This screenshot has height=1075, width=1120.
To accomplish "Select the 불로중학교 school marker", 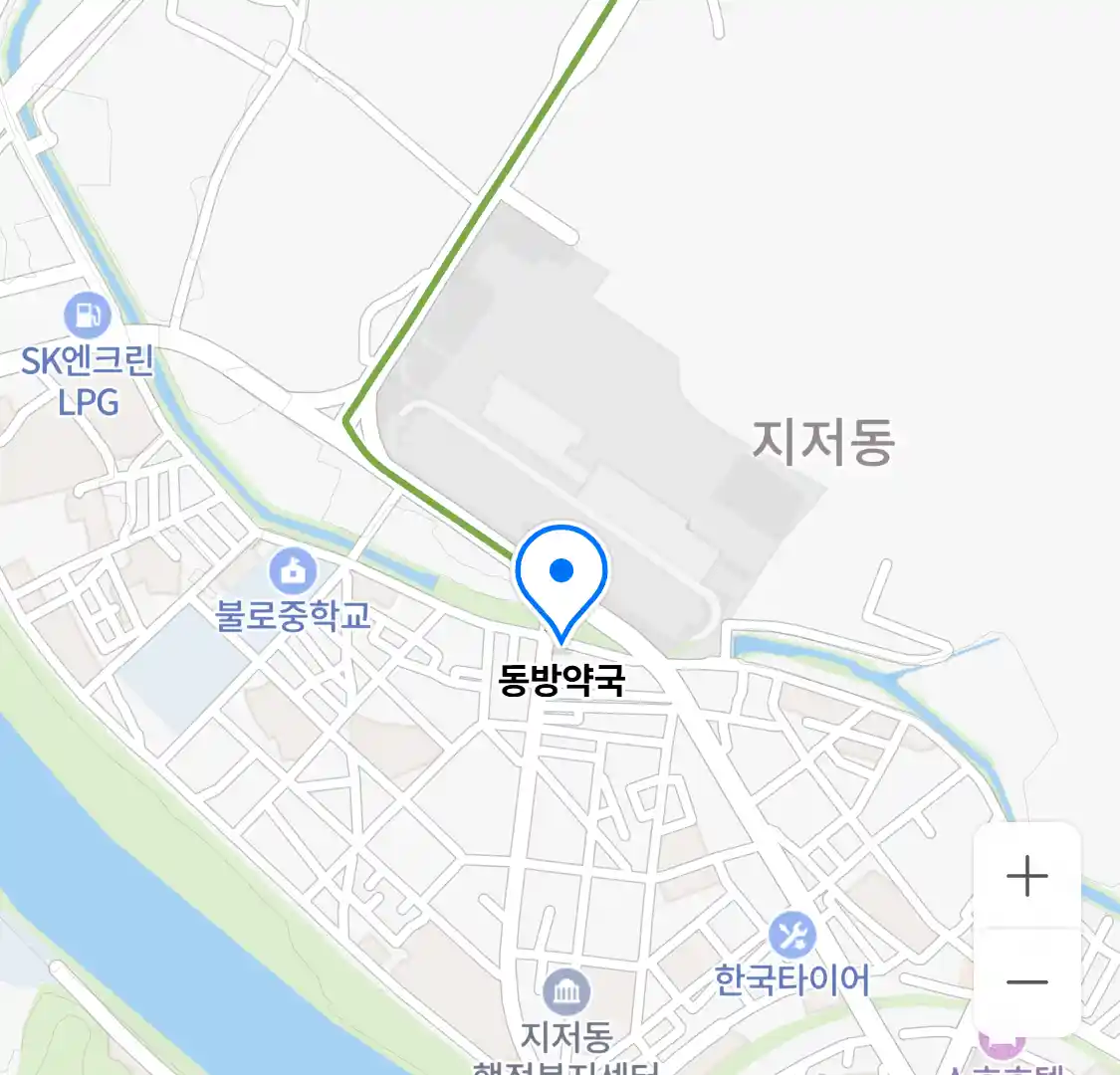I will [293, 572].
